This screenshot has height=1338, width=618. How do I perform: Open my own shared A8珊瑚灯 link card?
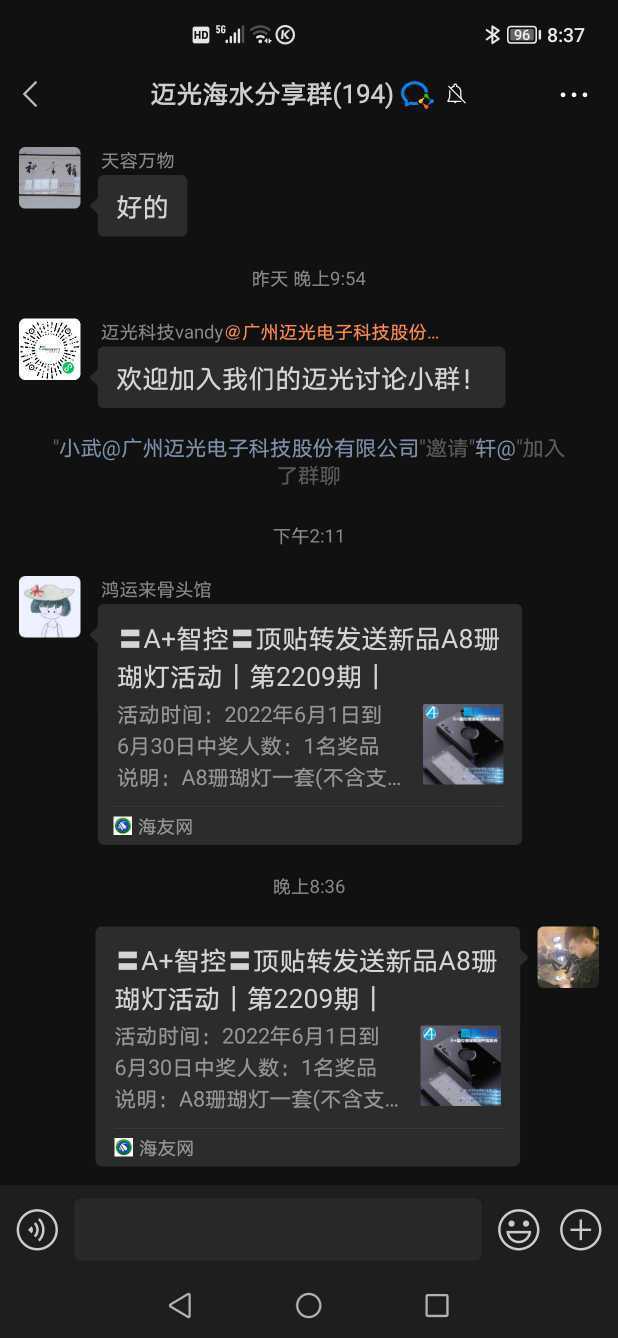click(x=307, y=1045)
